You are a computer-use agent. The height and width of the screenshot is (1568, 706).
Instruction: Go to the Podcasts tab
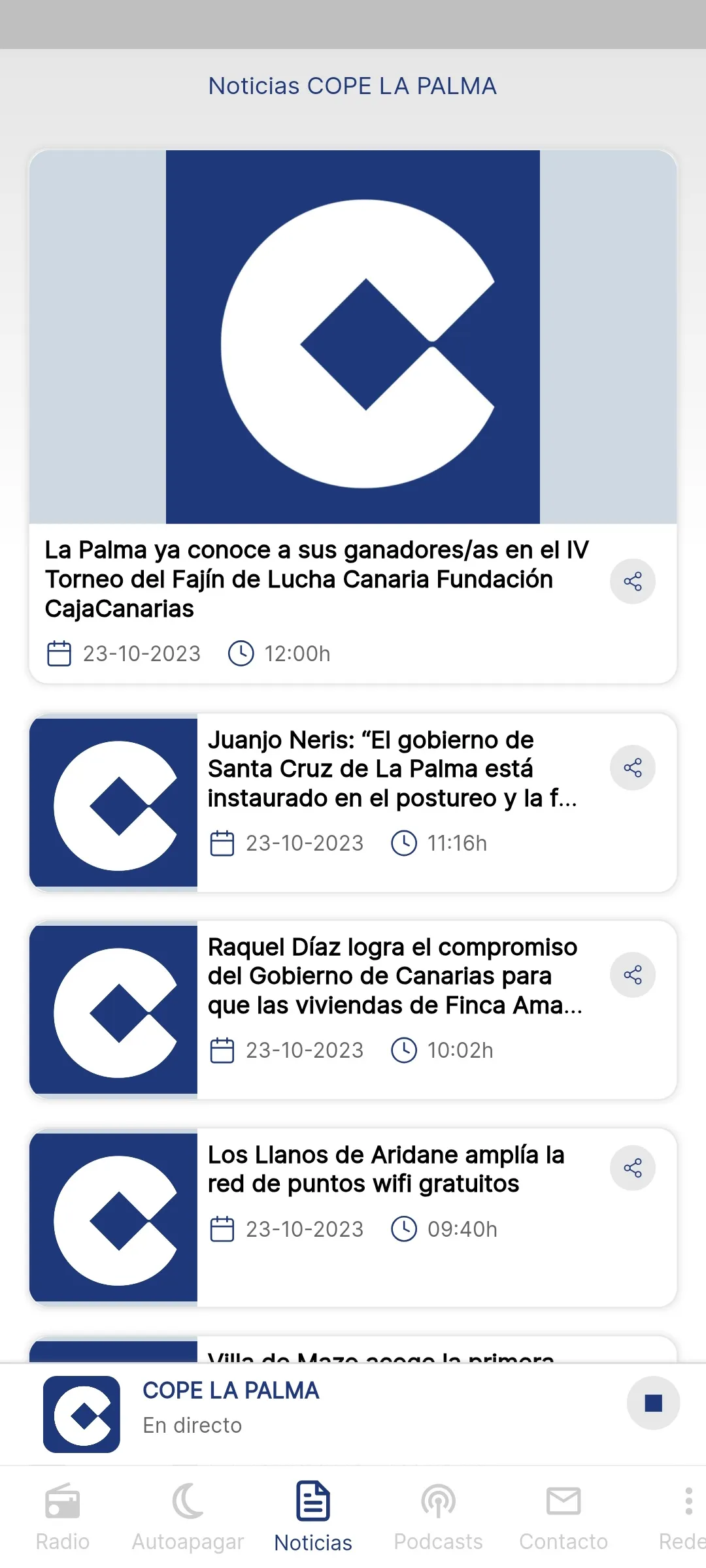[438, 1516]
